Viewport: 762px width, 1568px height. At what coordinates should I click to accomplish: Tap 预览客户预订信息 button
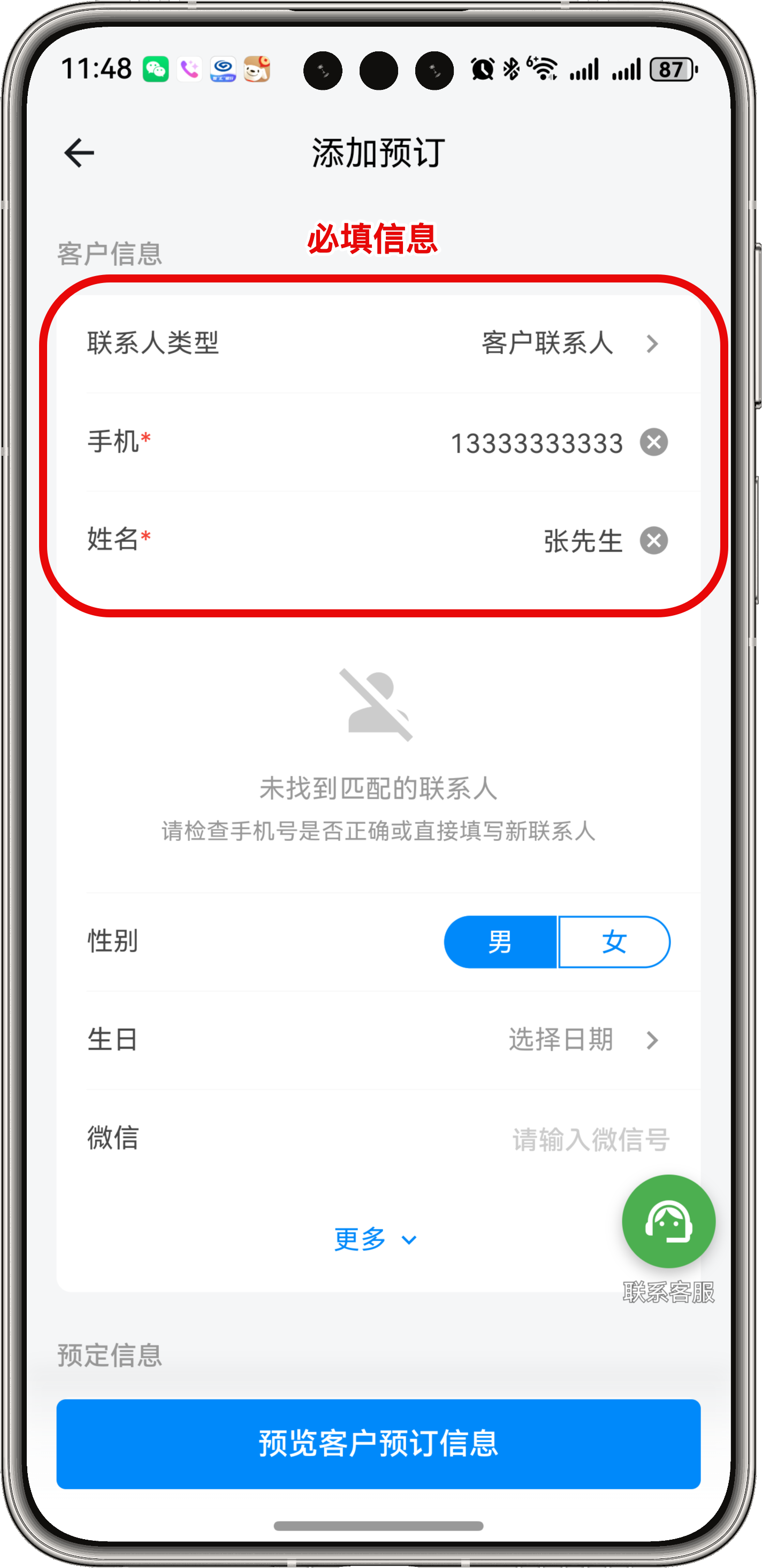pos(378,1444)
